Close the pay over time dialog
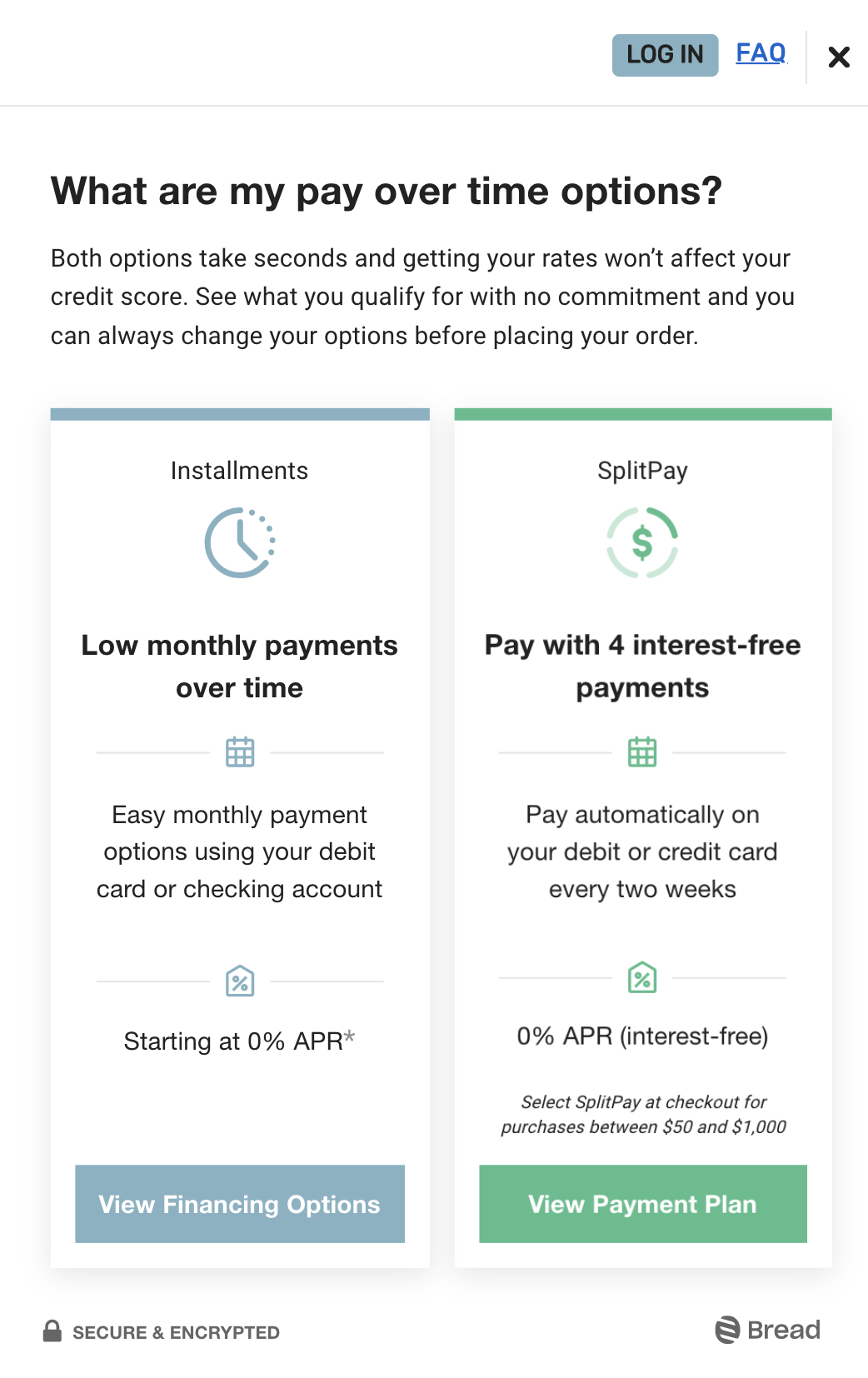The image size is (868, 1378). click(839, 57)
